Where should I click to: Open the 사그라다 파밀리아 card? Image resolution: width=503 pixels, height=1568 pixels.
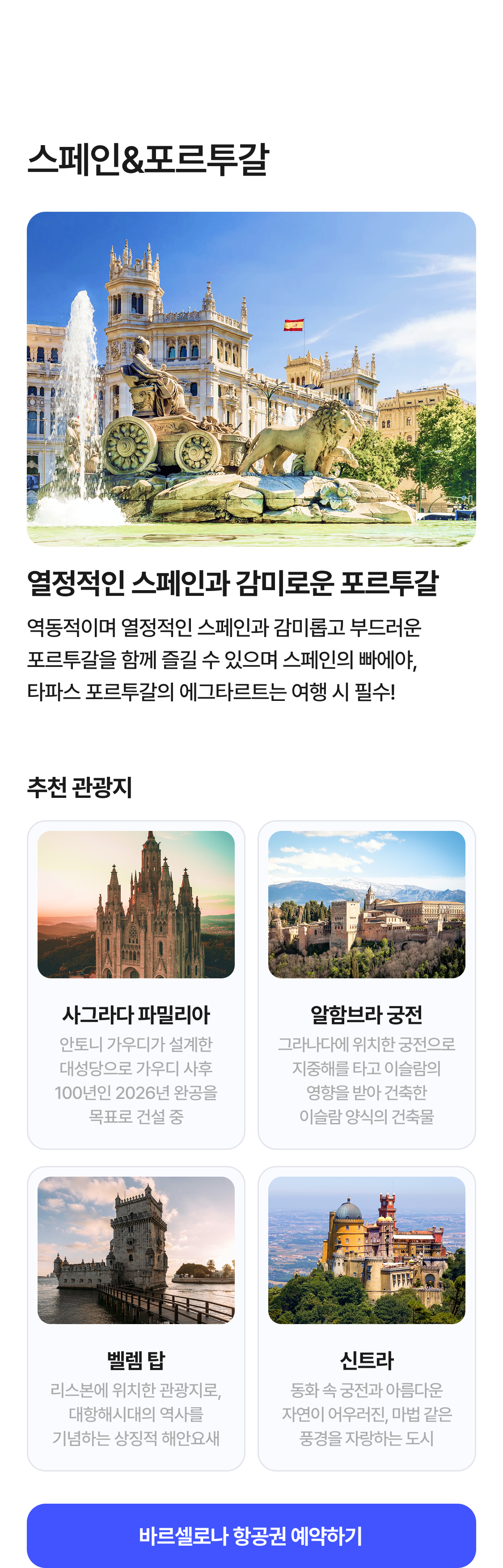136,984
